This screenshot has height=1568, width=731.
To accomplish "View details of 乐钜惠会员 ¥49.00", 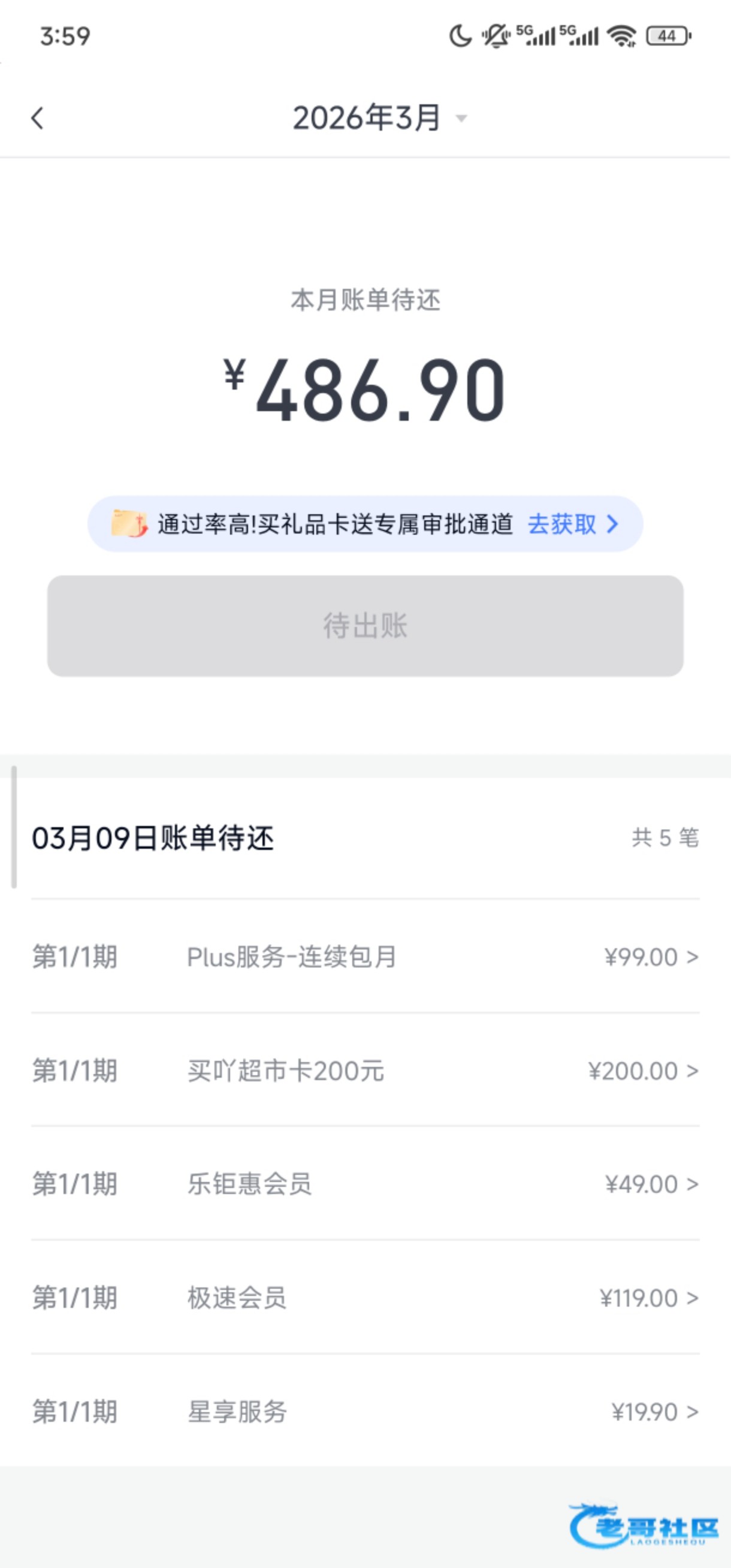I will tap(365, 1183).
